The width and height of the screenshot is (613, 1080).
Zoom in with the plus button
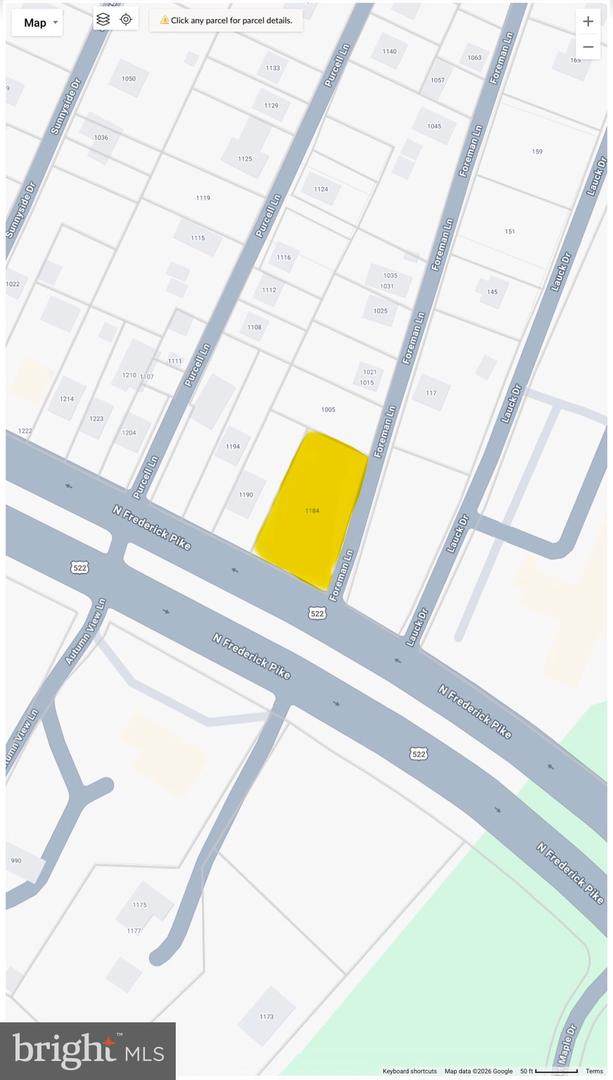pyautogui.click(x=588, y=21)
